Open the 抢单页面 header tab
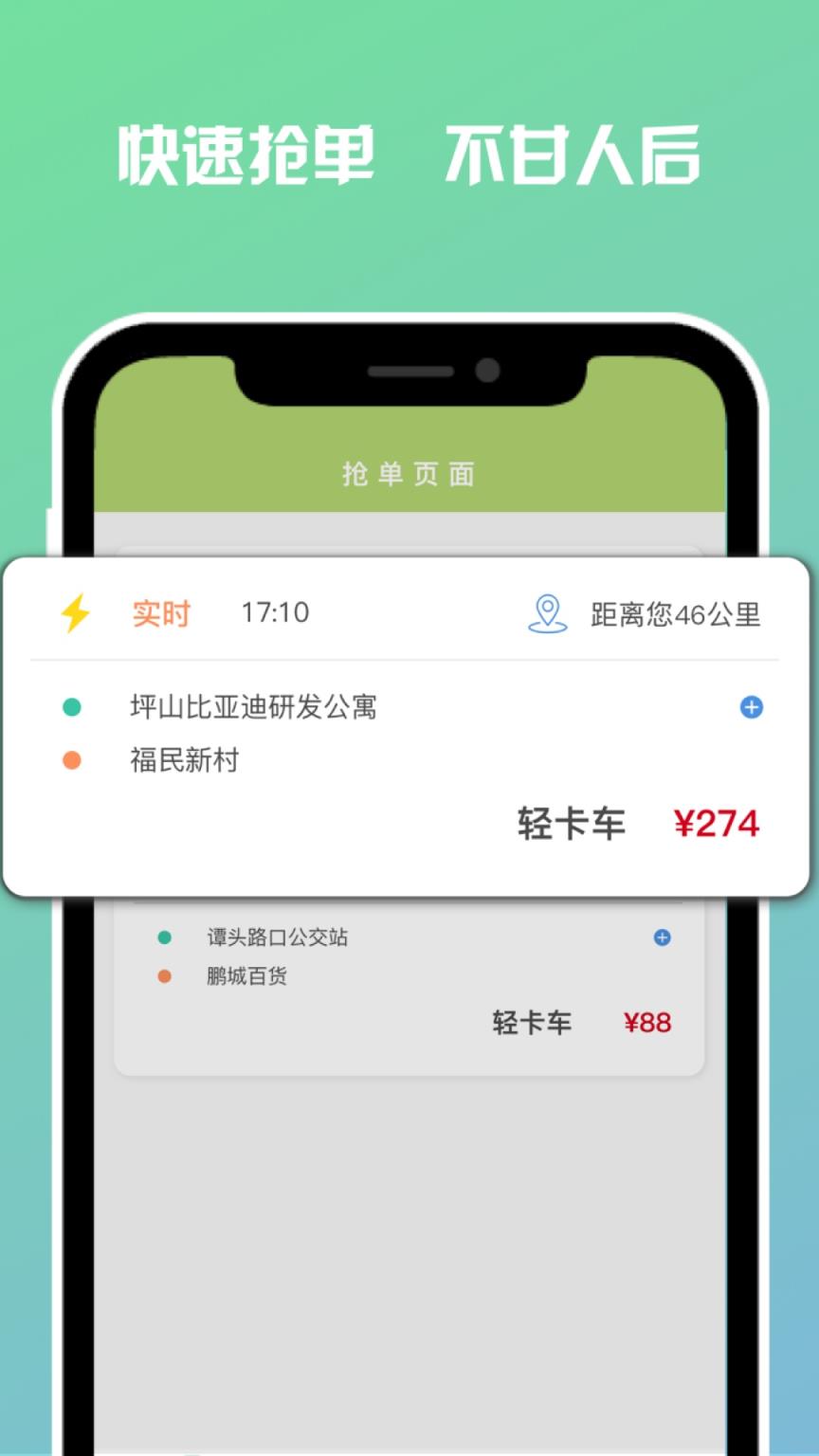 [409, 474]
